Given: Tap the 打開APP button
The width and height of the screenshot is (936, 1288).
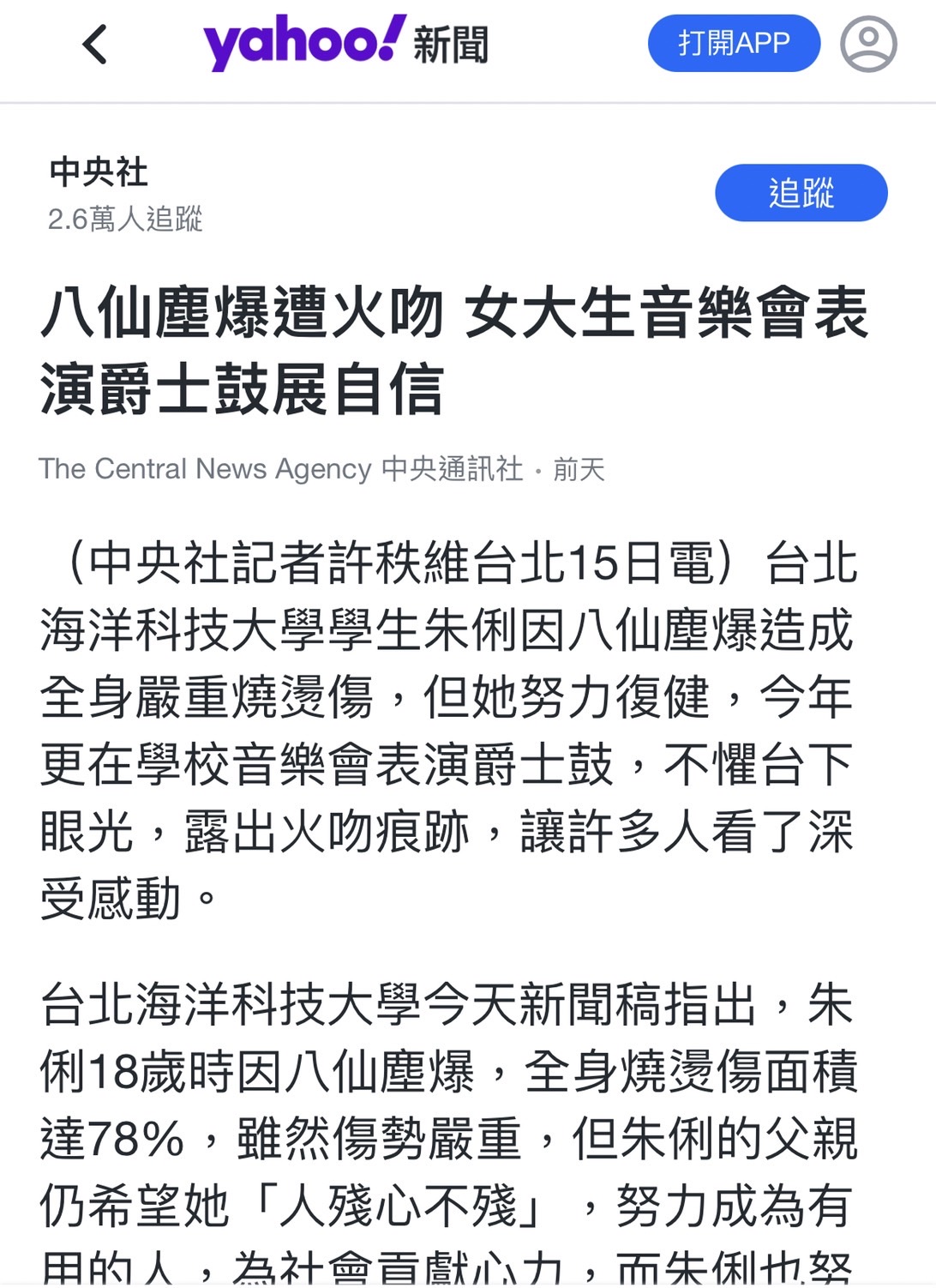Looking at the screenshot, I should coord(734,43).
